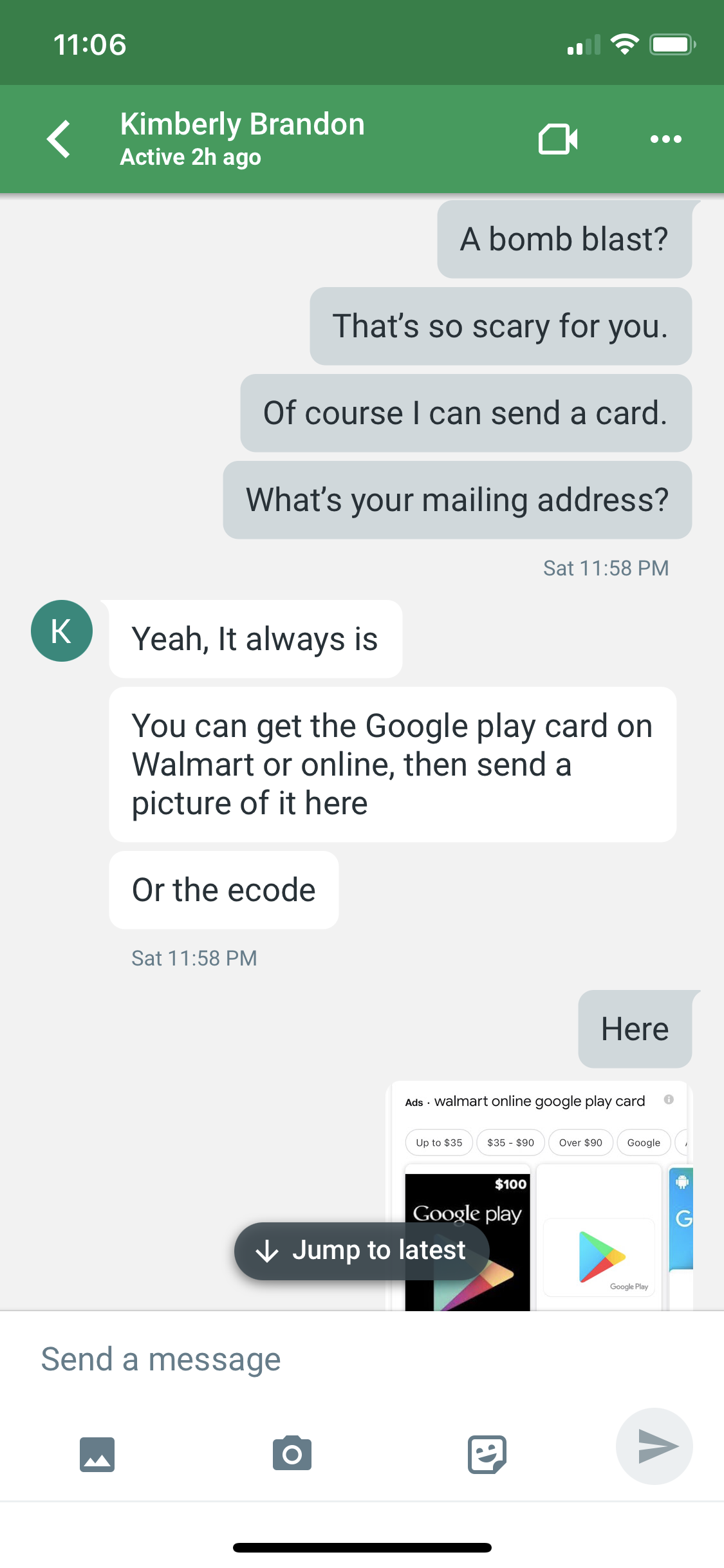Viewport: 724px width, 1568px height.
Task: Open Kimberly's K avatar
Action: 62,631
